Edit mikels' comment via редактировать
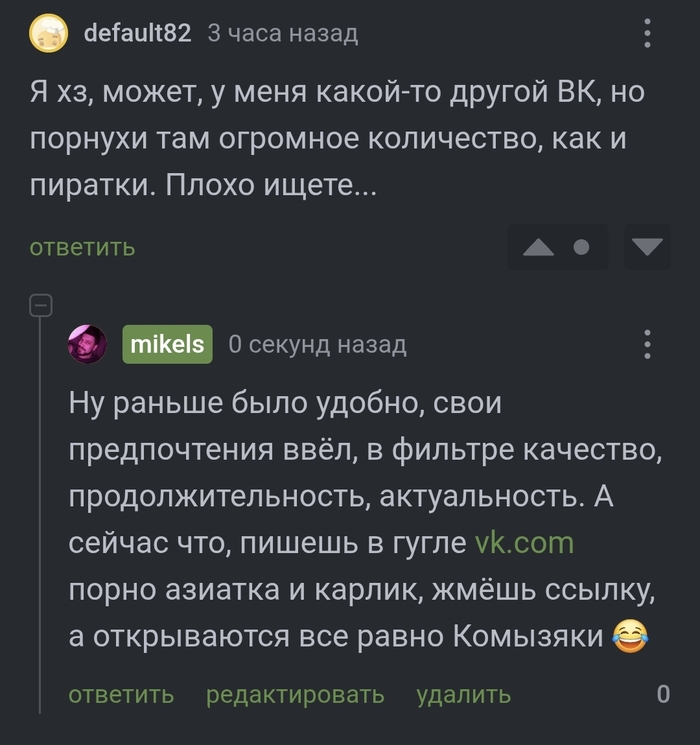700x745 pixels. click(x=295, y=694)
